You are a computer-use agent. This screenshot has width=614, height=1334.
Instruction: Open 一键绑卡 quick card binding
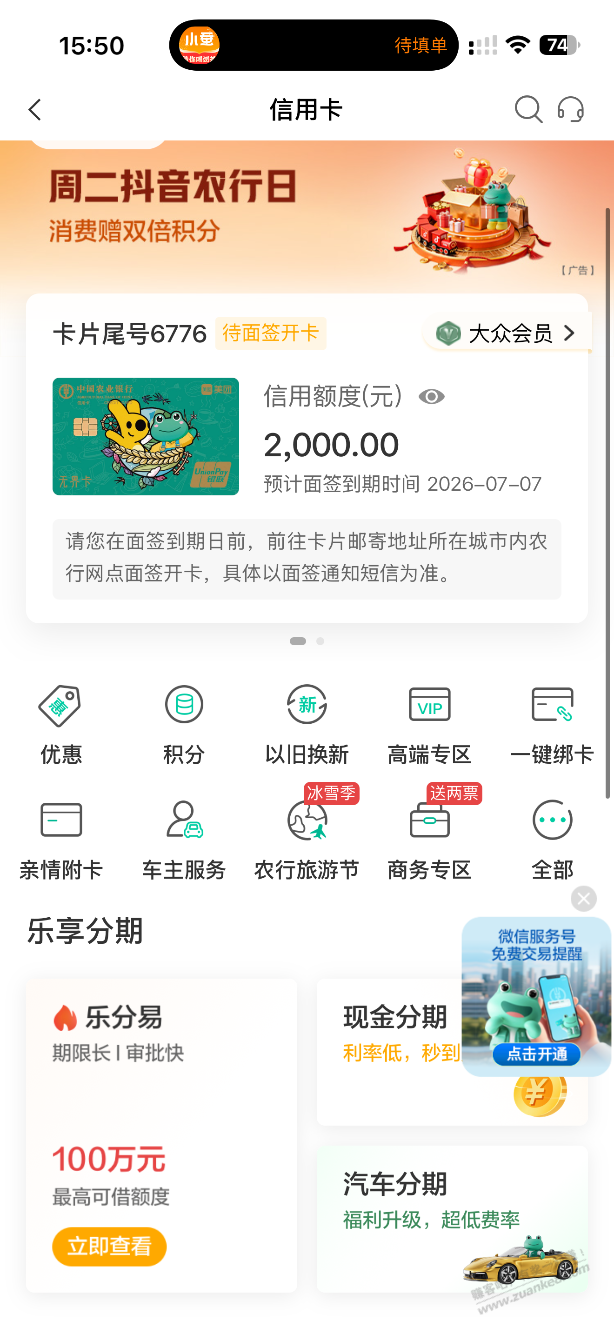(x=552, y=724)
